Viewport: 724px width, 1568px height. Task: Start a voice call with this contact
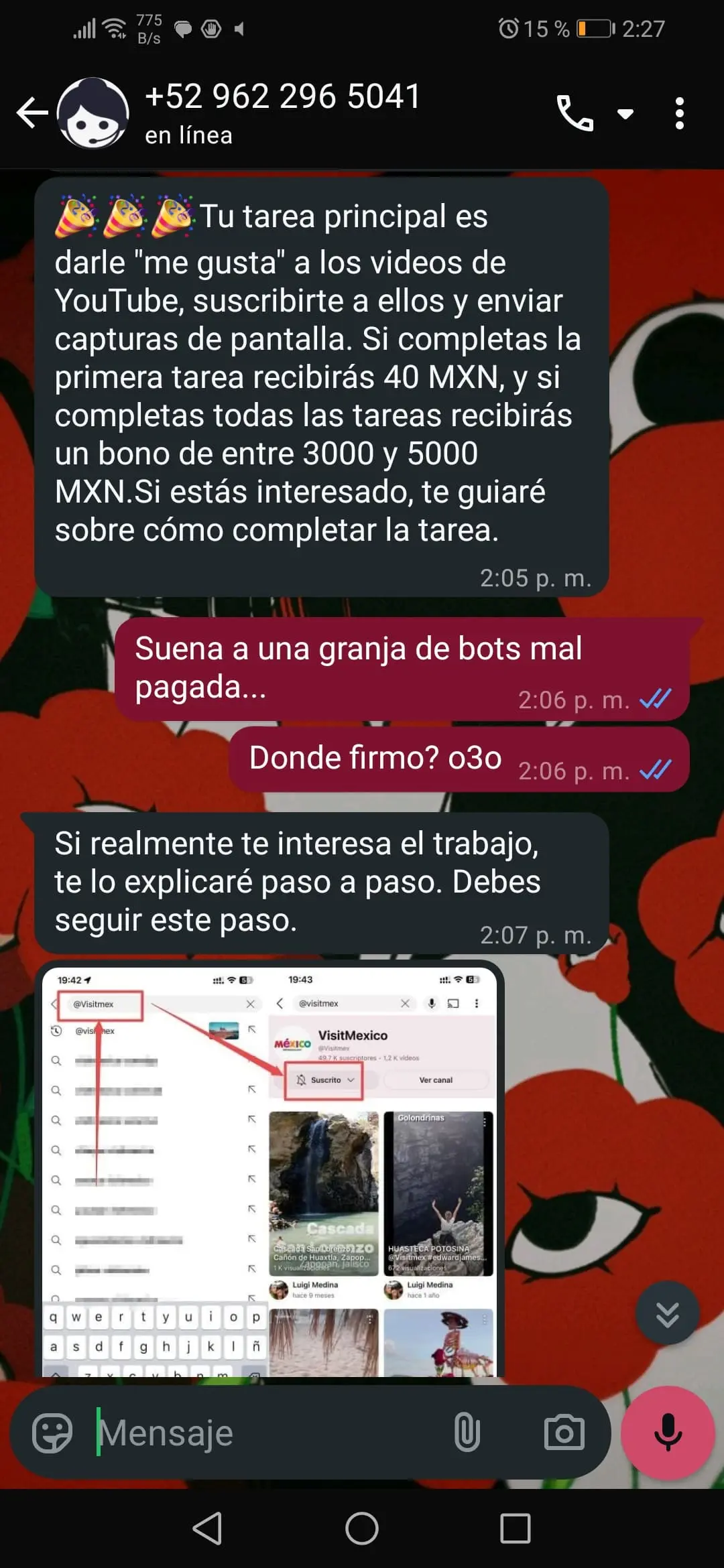point(575,113)
